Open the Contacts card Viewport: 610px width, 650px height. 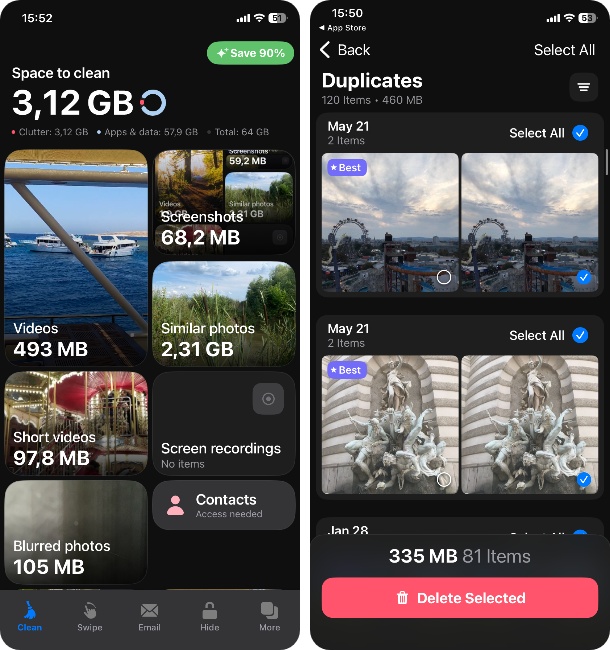tap(224, 505)
